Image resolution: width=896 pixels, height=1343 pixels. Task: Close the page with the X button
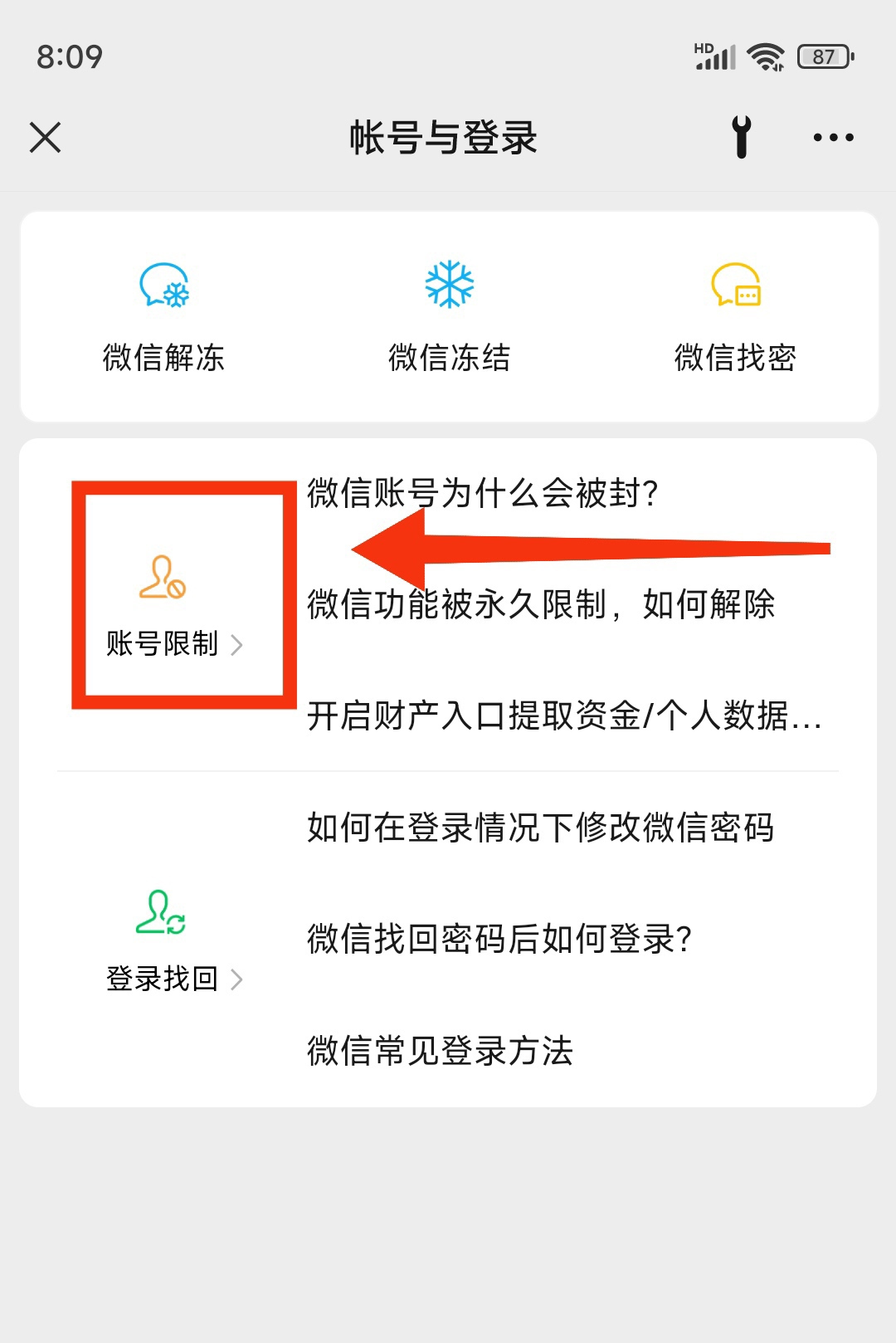46,137
